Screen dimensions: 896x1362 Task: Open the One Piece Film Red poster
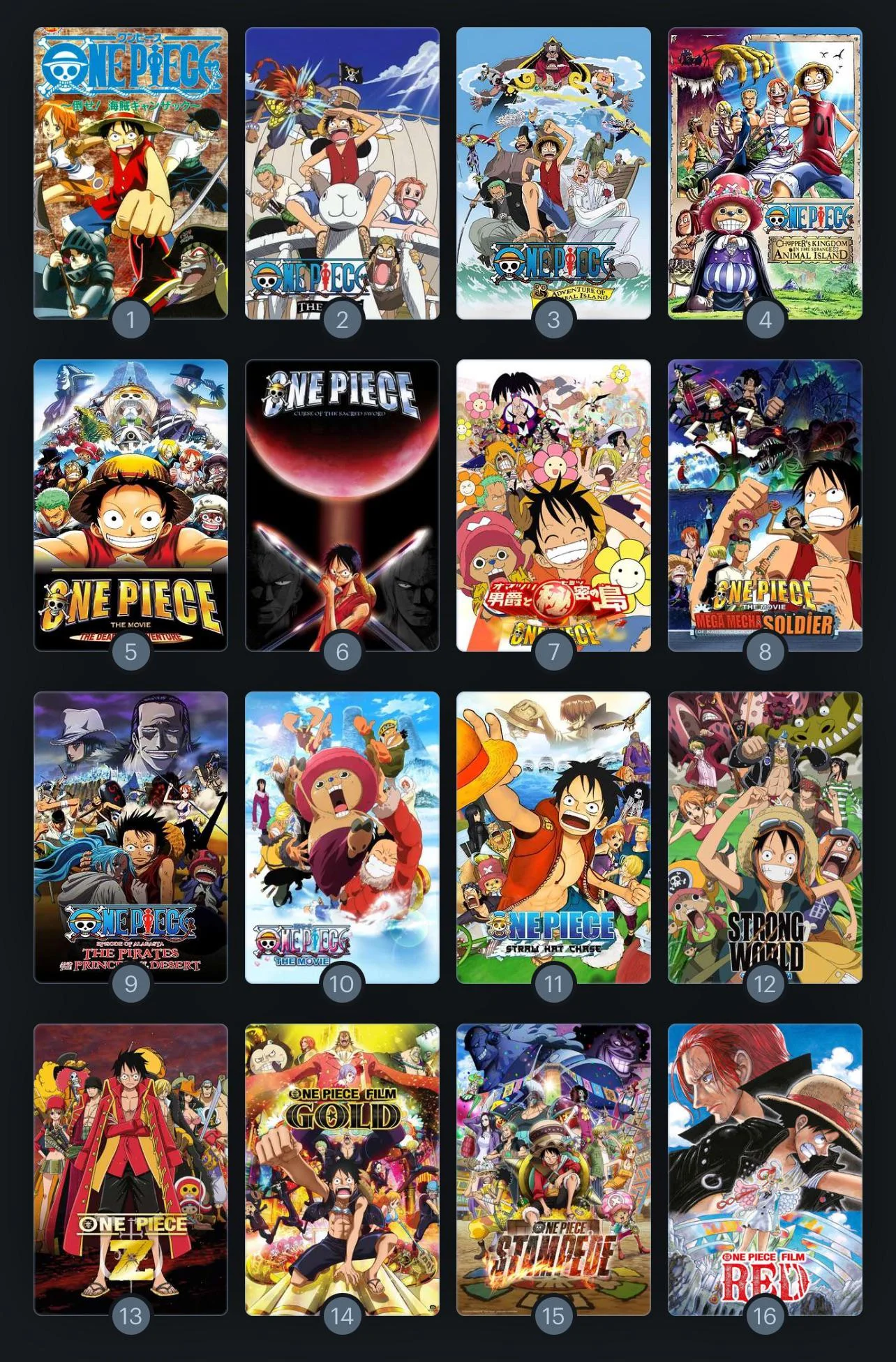tap(765, 1169)
